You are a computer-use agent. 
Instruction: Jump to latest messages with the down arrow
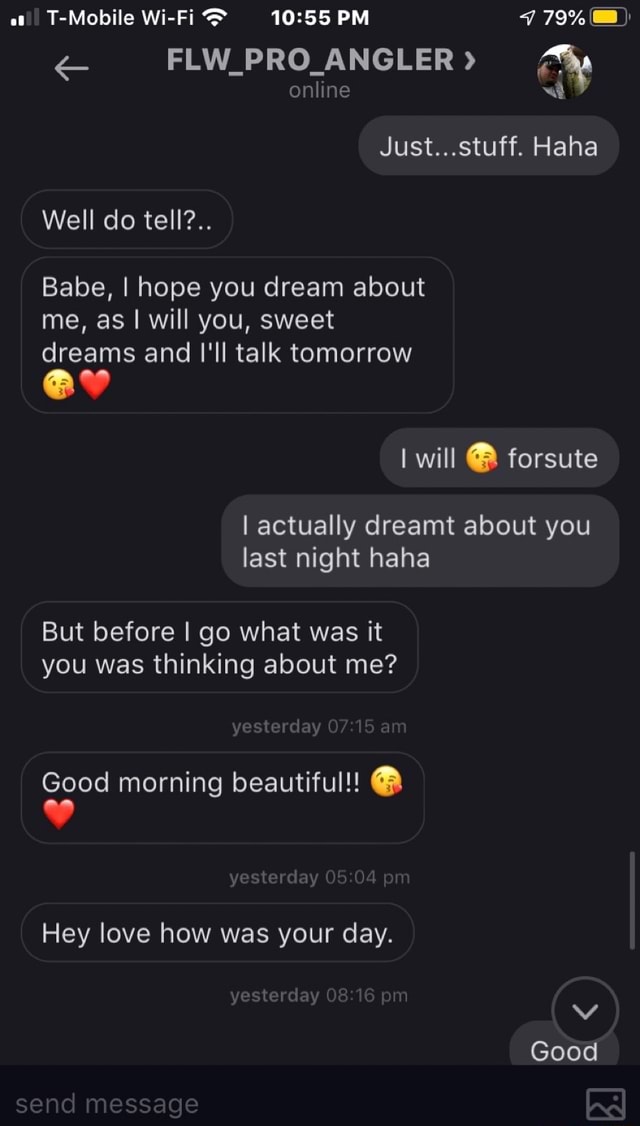[585, 1010]
